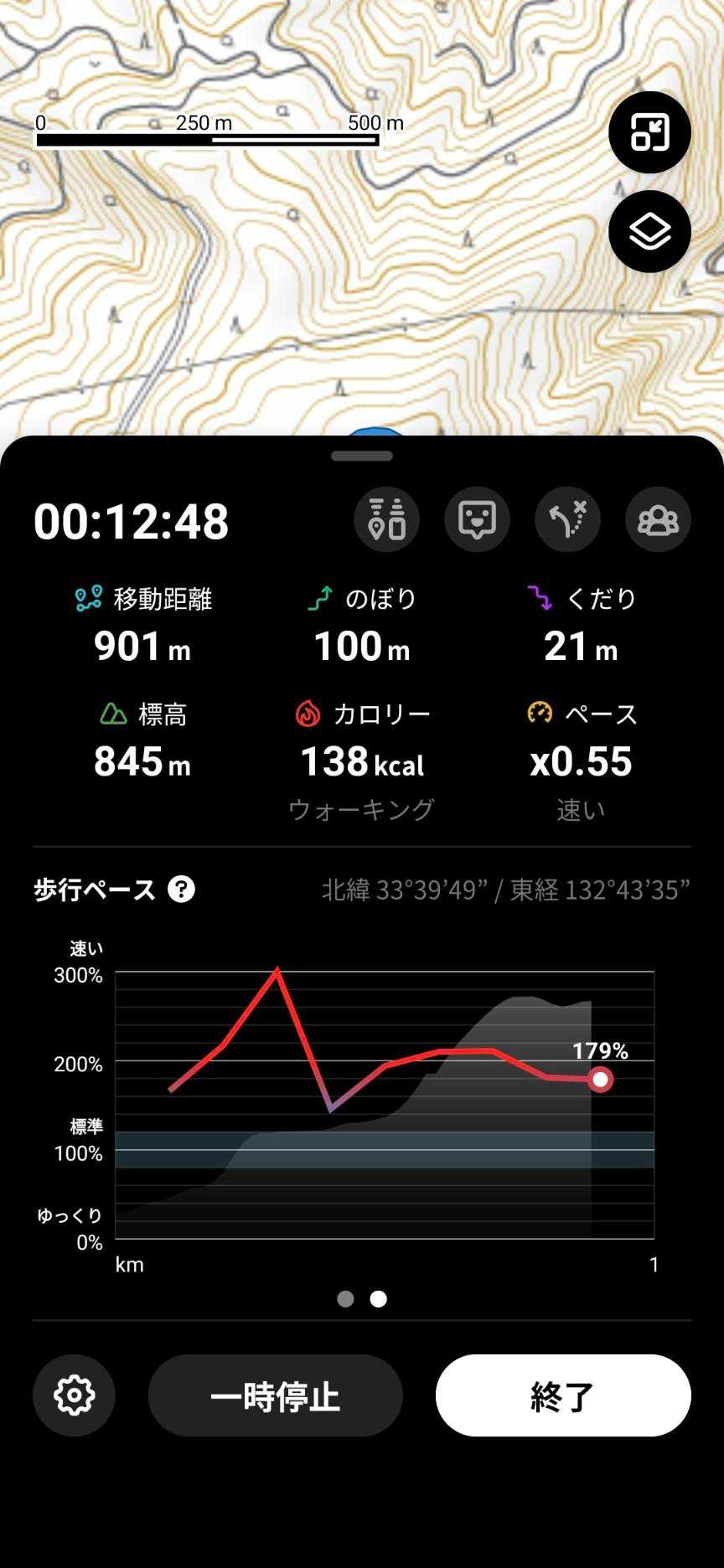Viewport: 724px width, 1568px height.
Task: Tap the map size toggle button
Action: tap(649, 132)
